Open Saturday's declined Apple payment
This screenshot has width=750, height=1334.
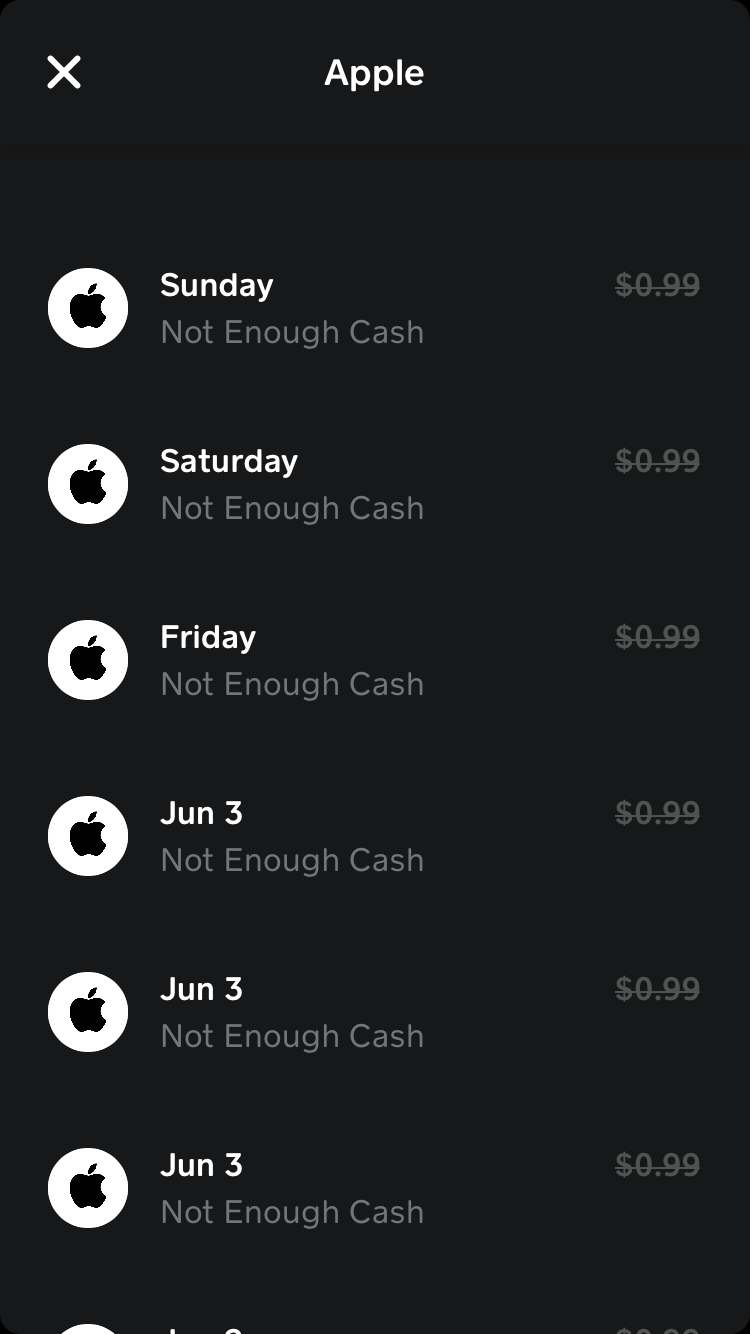pos(374,484)
